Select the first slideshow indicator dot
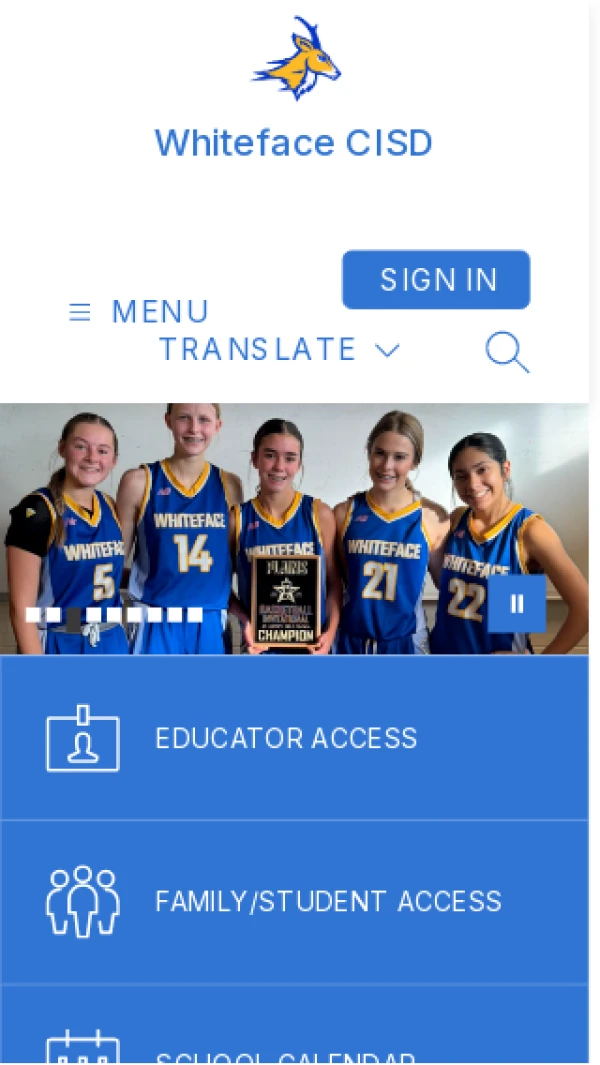Screen dimensions: 600x1065 [x=33, y=614]
